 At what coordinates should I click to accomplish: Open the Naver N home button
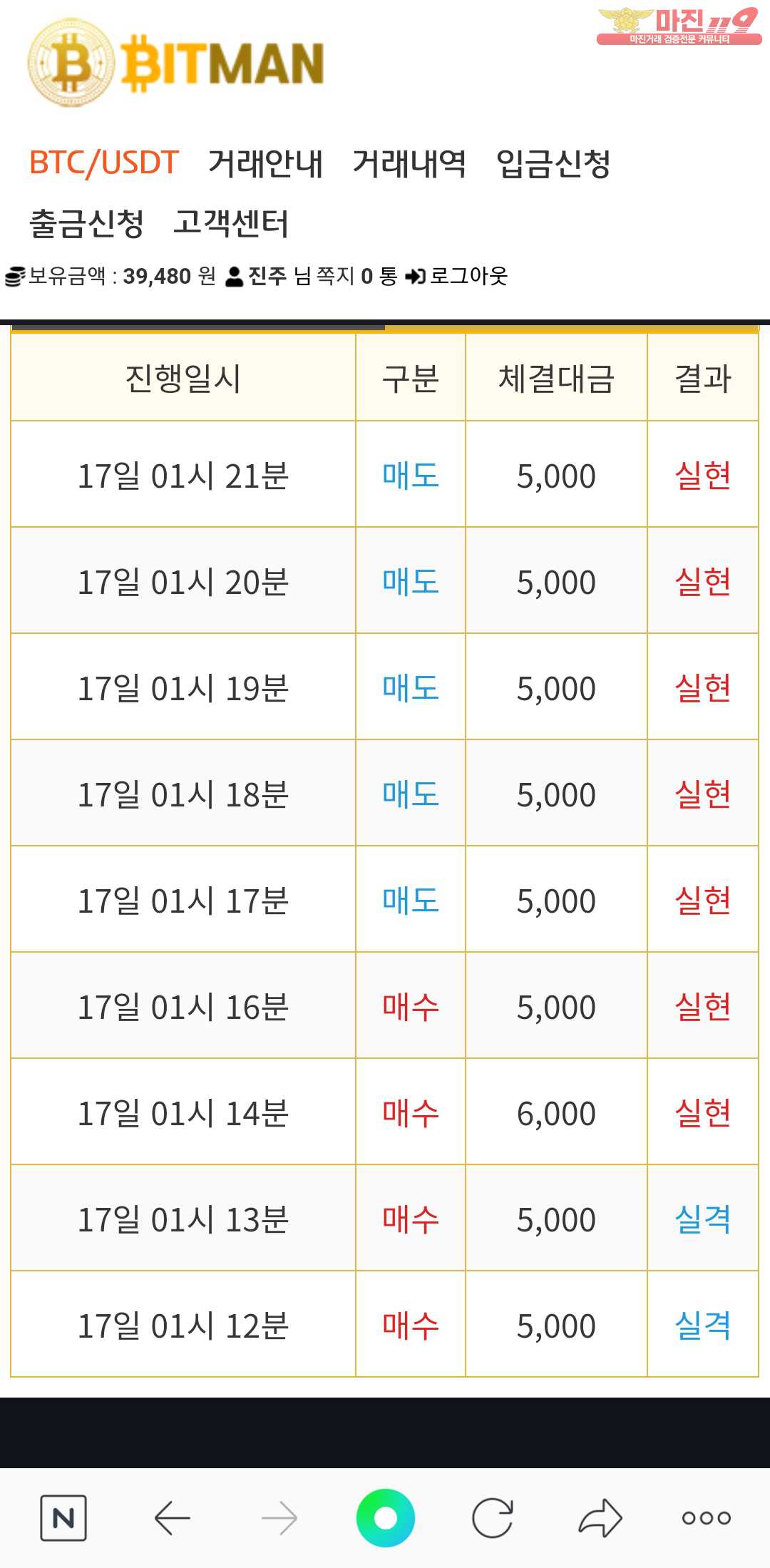(x=63, y=1517)
